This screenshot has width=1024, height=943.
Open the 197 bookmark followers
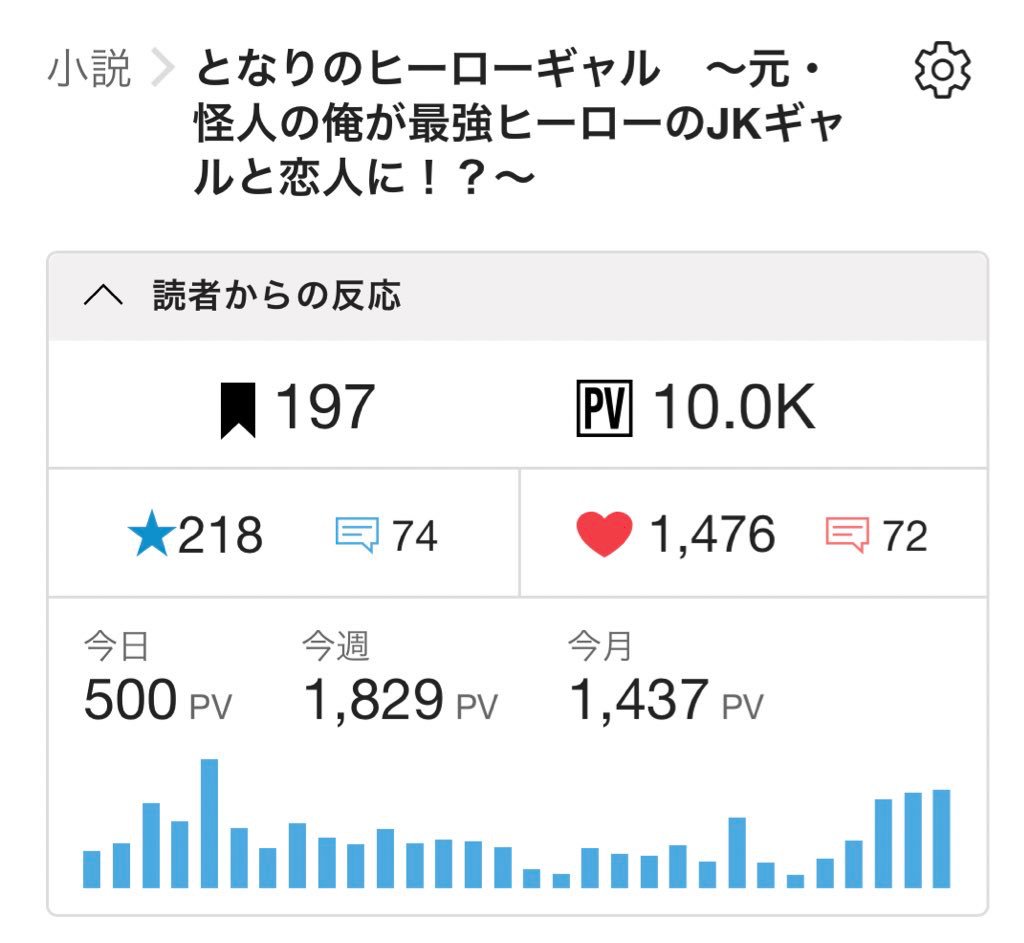click(296, 408)
